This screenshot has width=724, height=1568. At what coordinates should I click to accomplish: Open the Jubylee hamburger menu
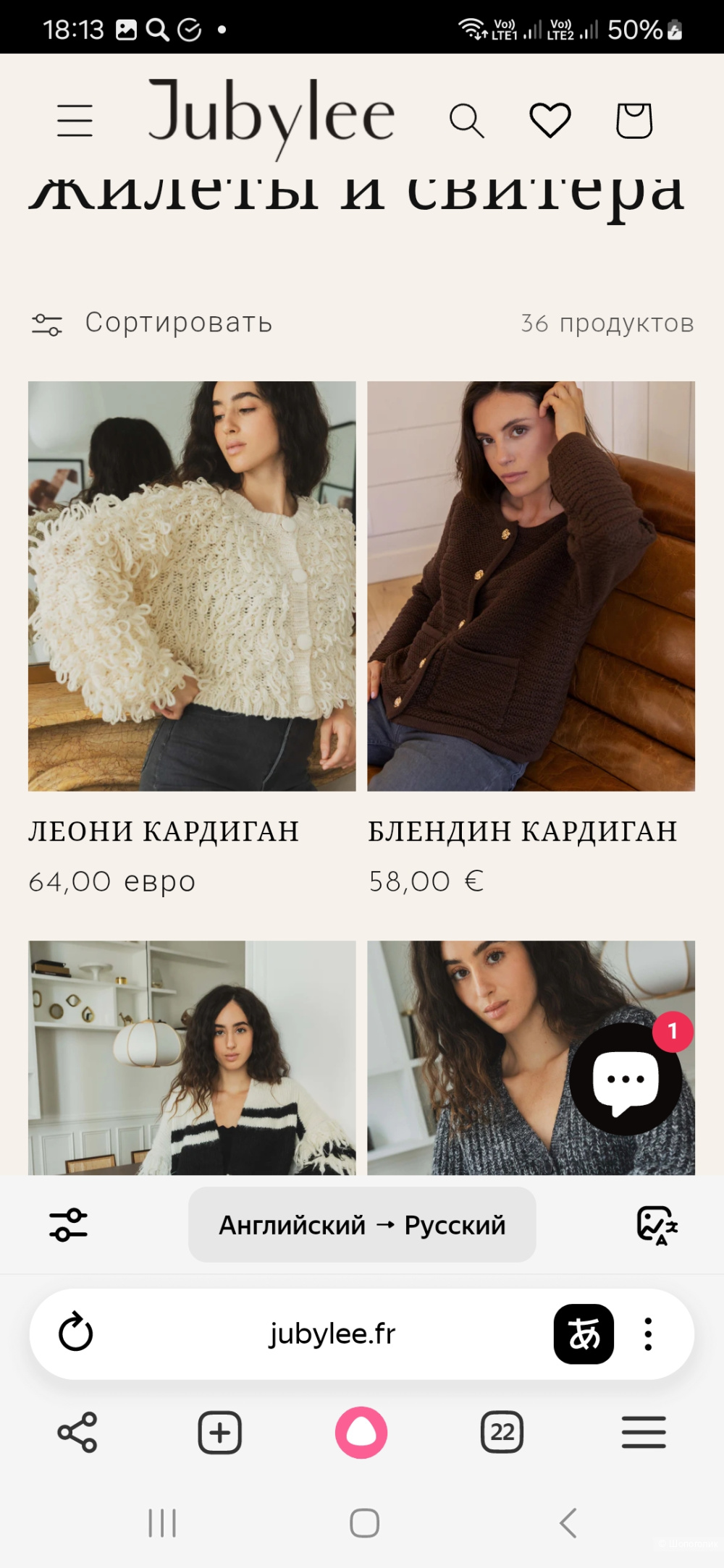pyautogui.click(x=75, y=120)
